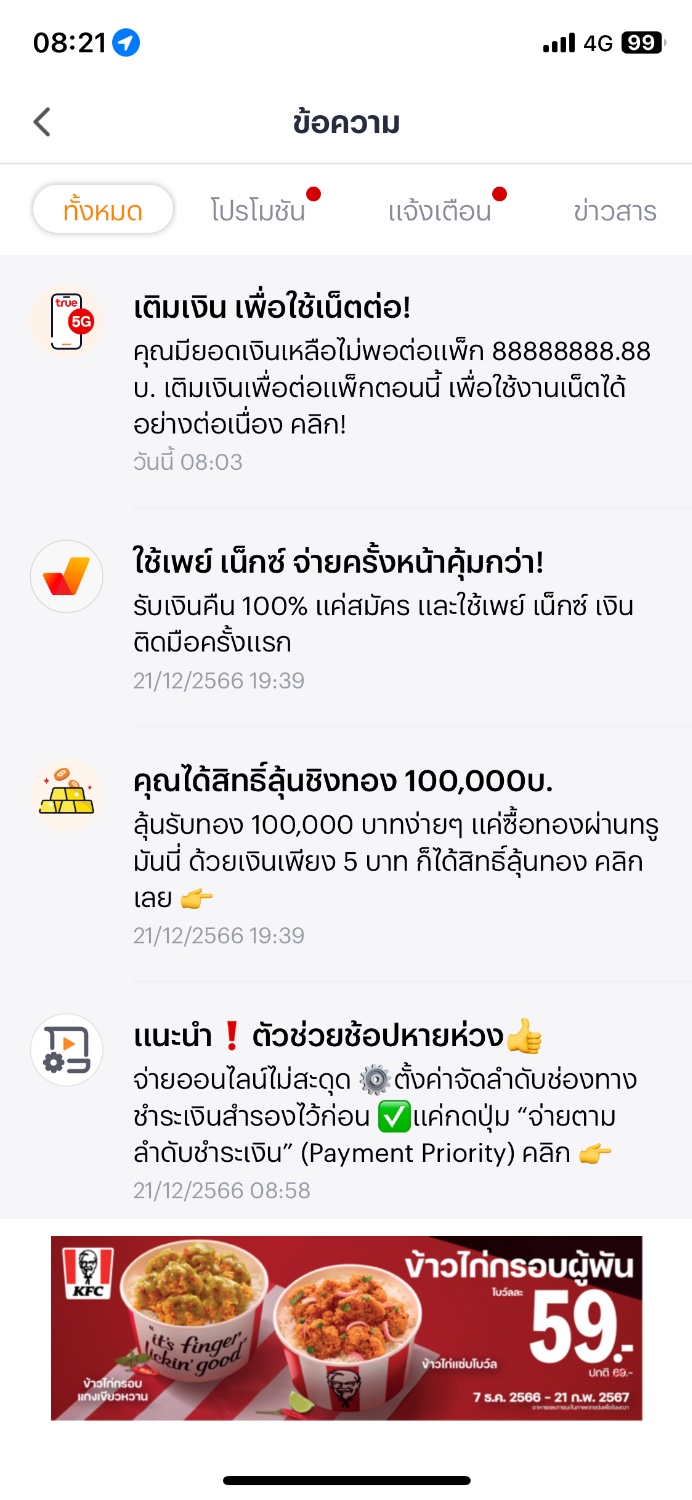Switch to the แจ้งเตือน tab
Viewport: 692px width, 1500px height.
click(x=440, y=211)
